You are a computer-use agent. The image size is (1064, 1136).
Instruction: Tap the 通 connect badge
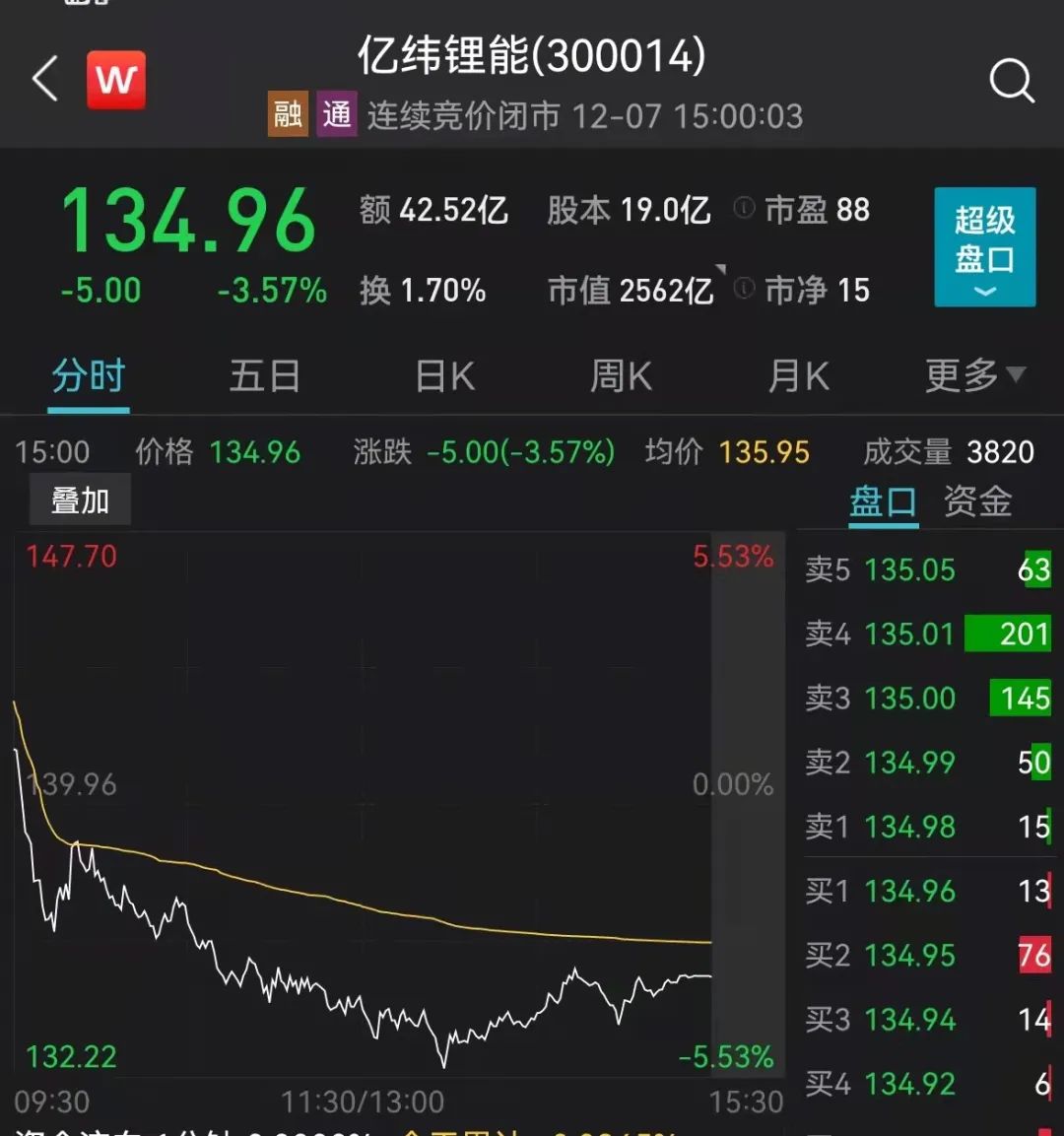point(337,115)
